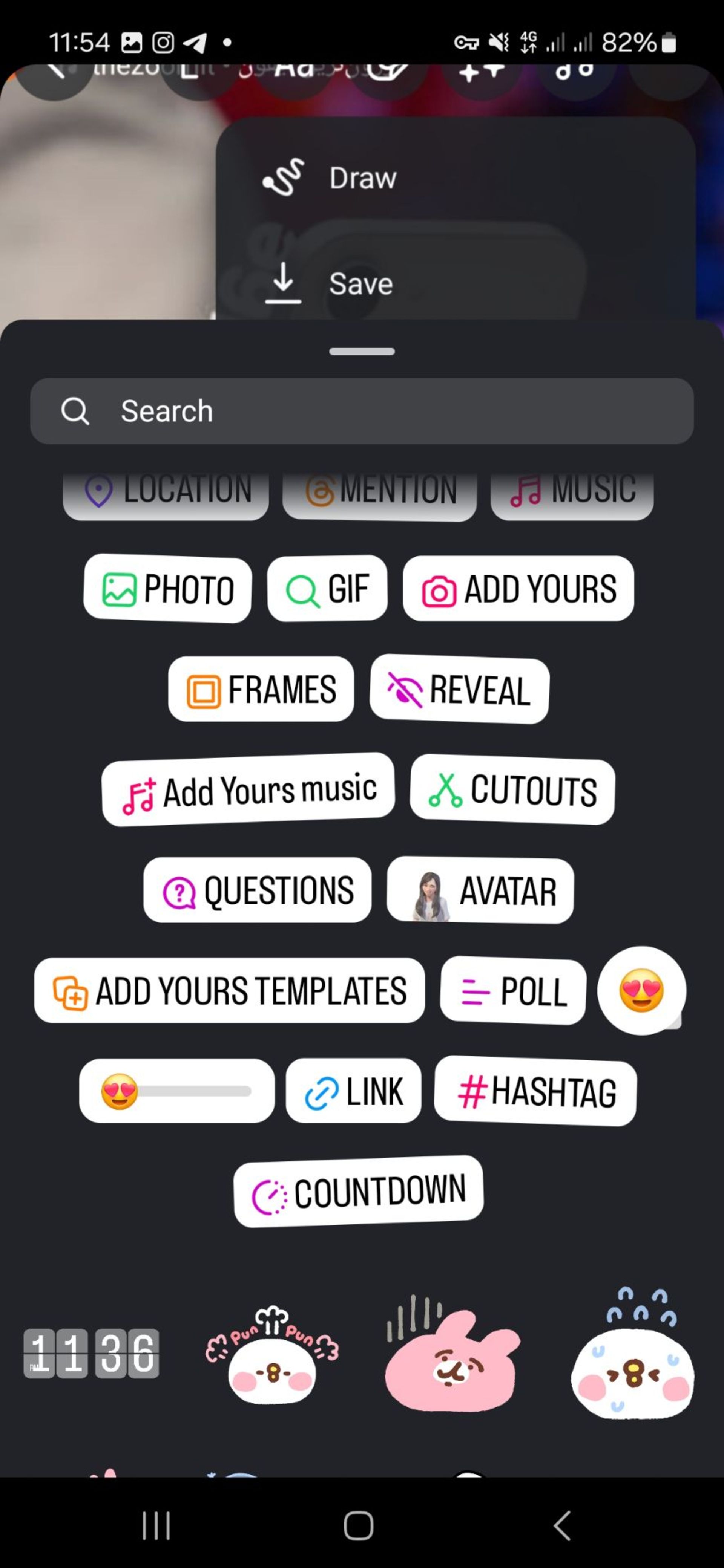The width and height of the screenshot is (724, 1568).
Task: Insert a LINK sticker
Action: 353,1091
